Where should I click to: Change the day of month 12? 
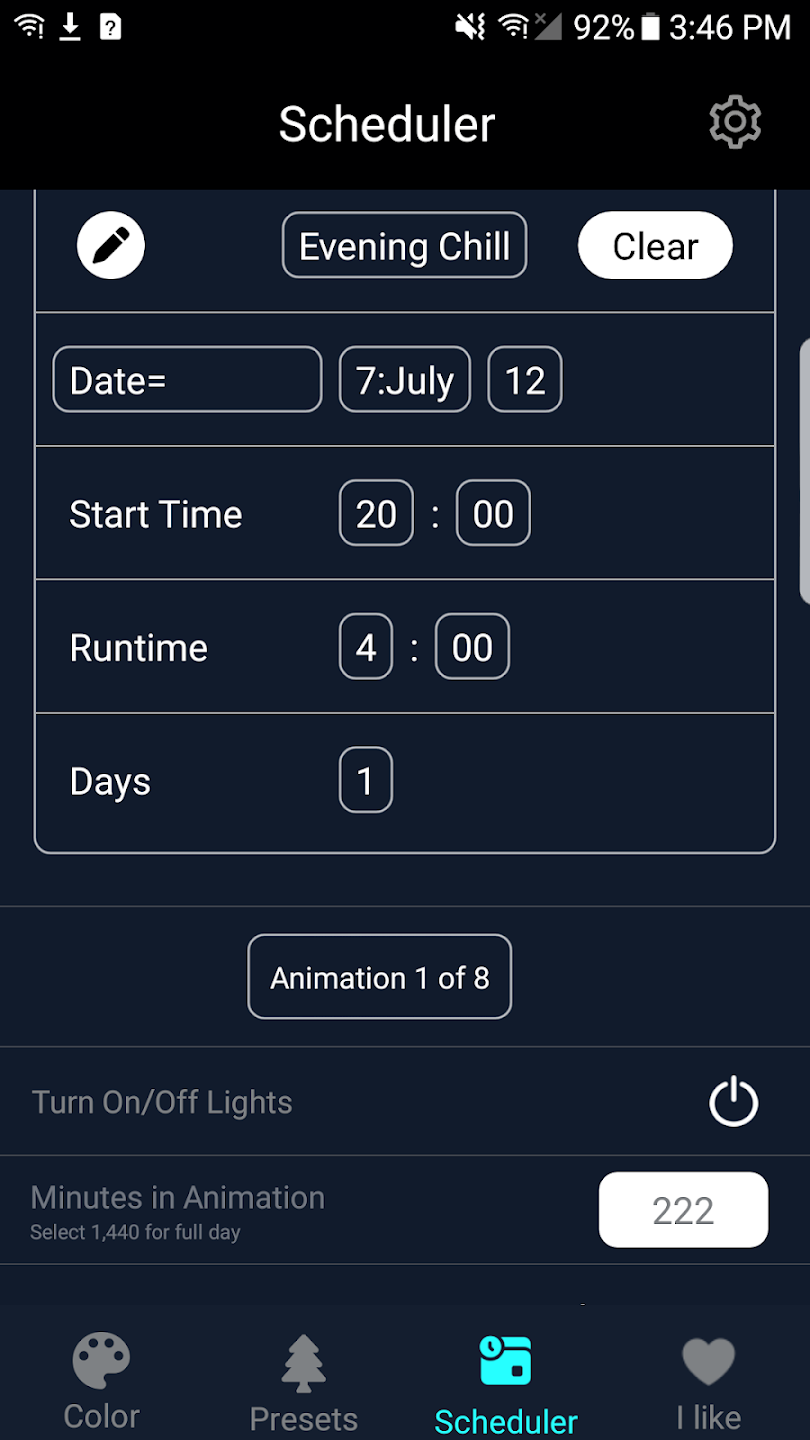525,380
